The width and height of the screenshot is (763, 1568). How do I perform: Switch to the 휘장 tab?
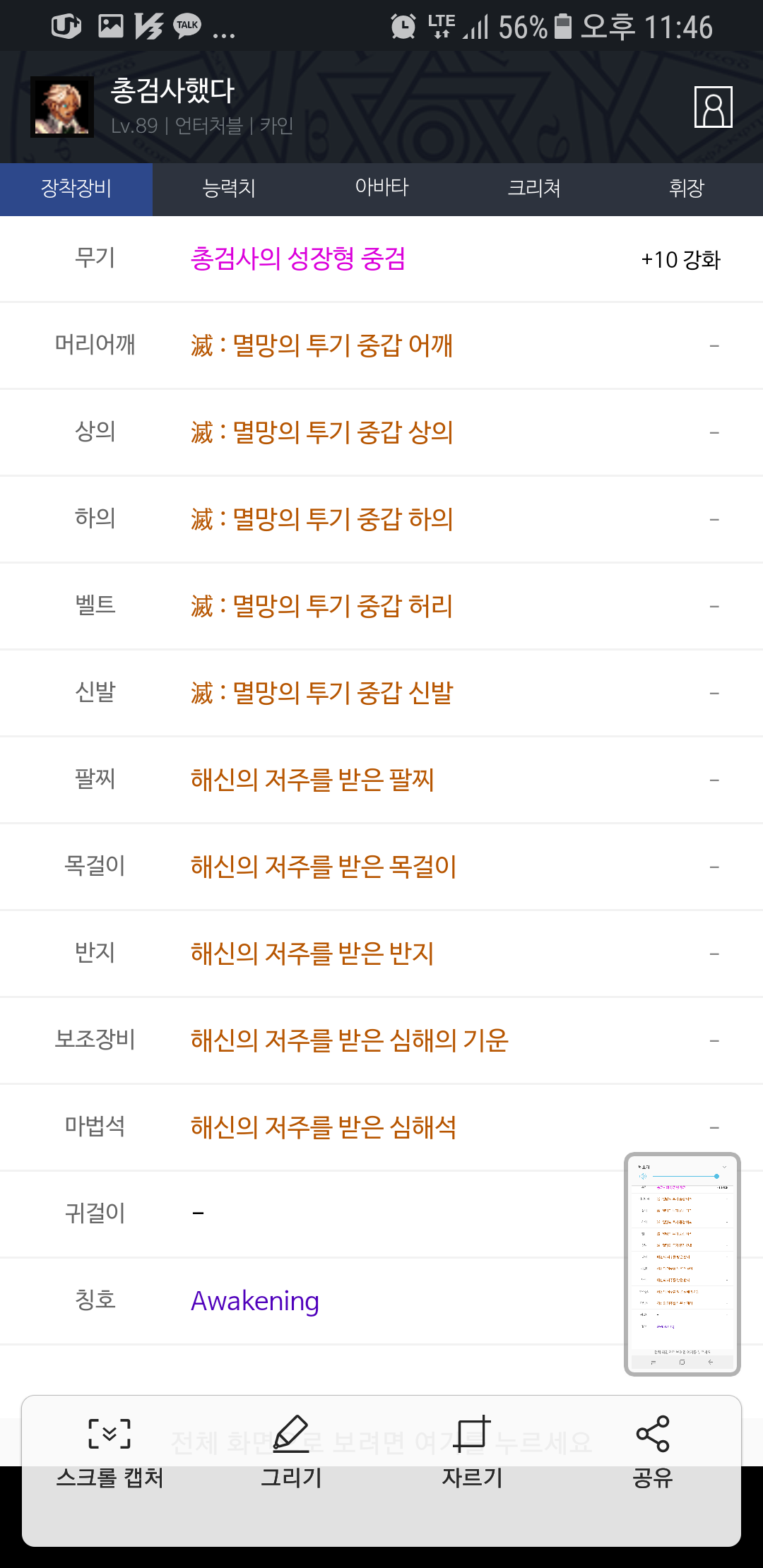point(687,189)
